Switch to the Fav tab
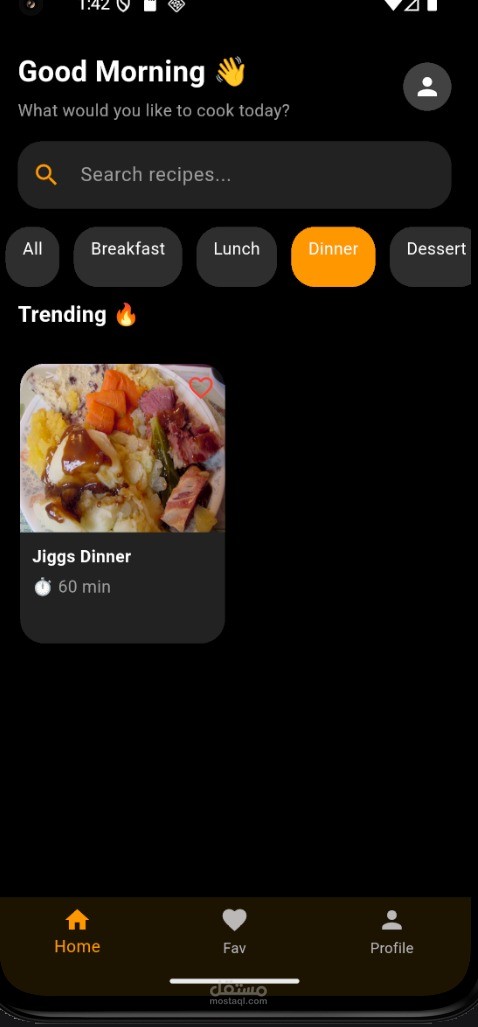The image size is (478, 1027). click(234, 931)
